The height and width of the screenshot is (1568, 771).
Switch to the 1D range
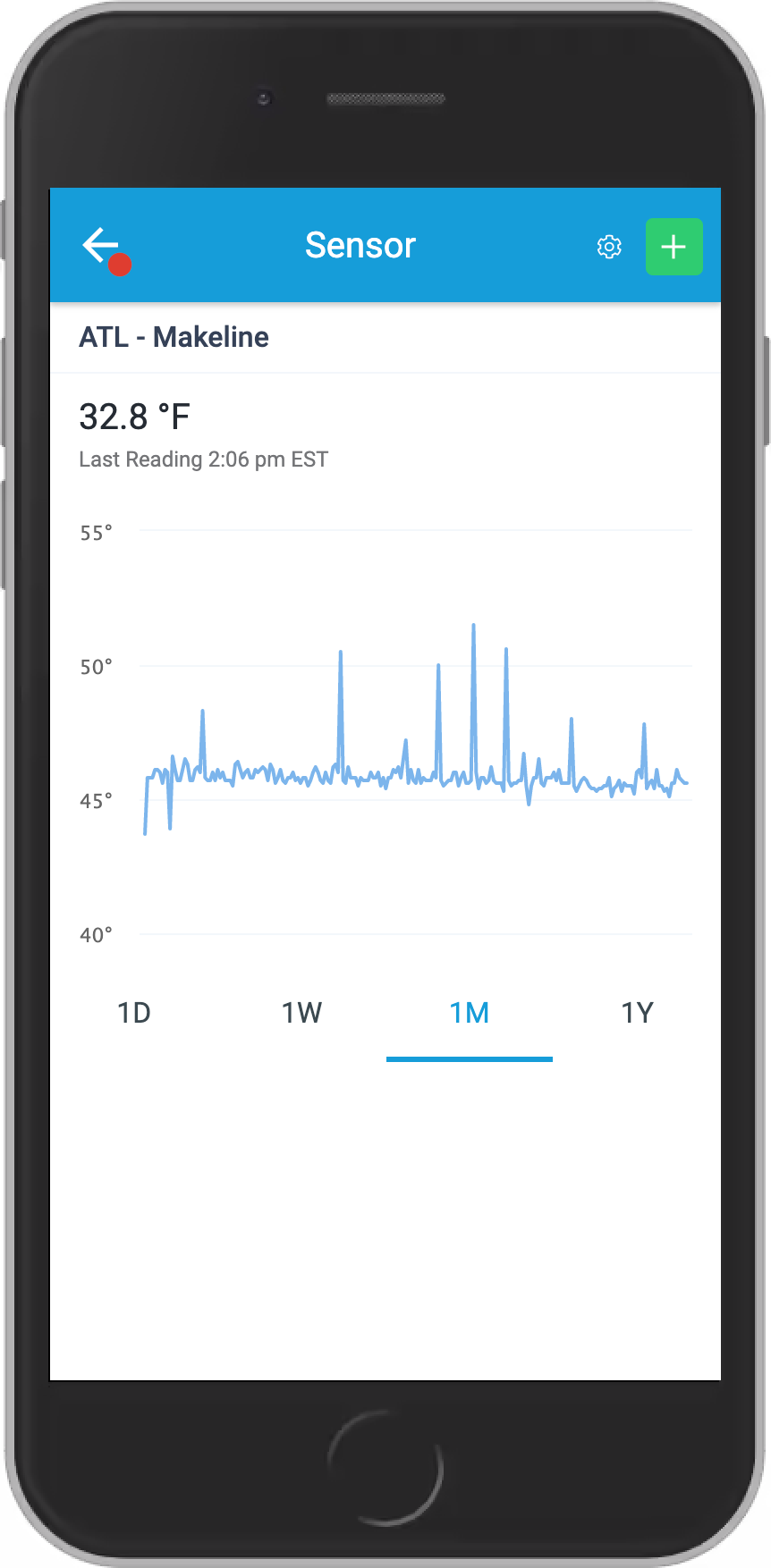pyautogui.click(x=134, y=1013)
